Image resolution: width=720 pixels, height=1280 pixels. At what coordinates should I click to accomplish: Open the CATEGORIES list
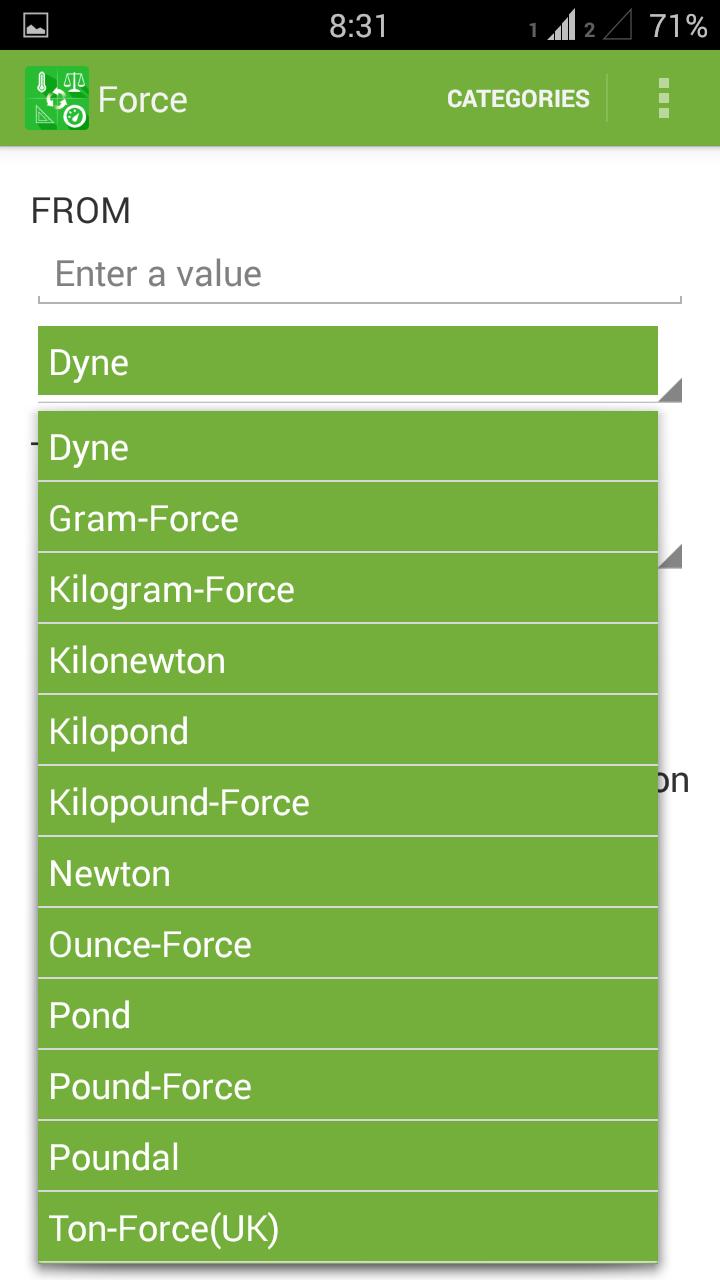[x=518, y=99]
